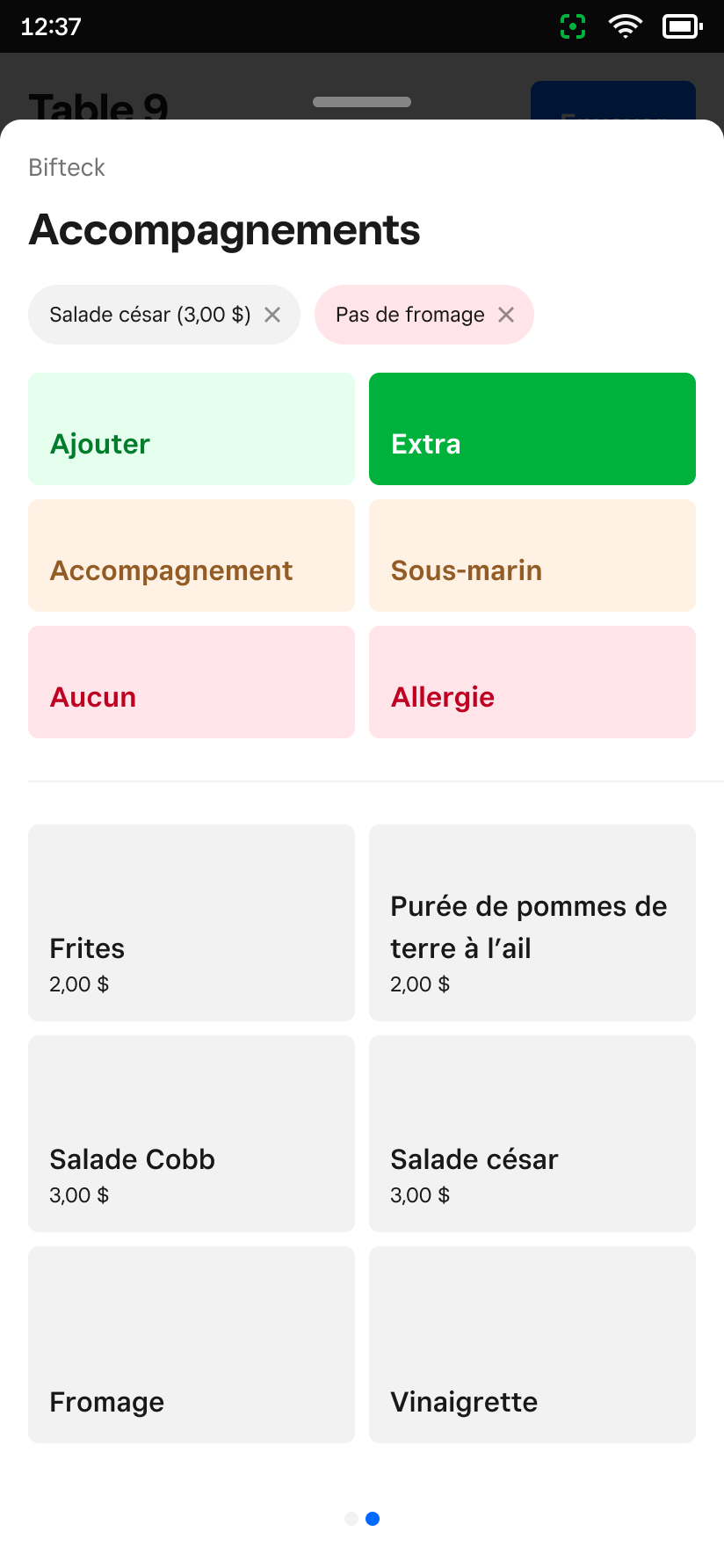
Task: Select the Sous-marin option
Action: point(532,555)
